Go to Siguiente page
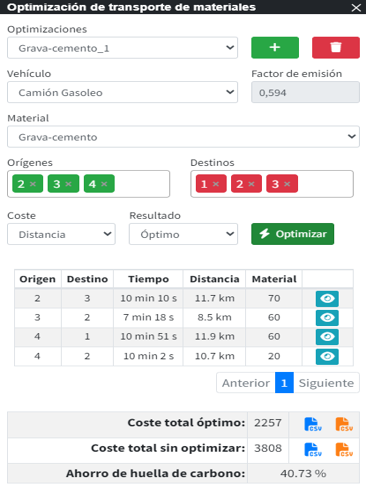 326,383
